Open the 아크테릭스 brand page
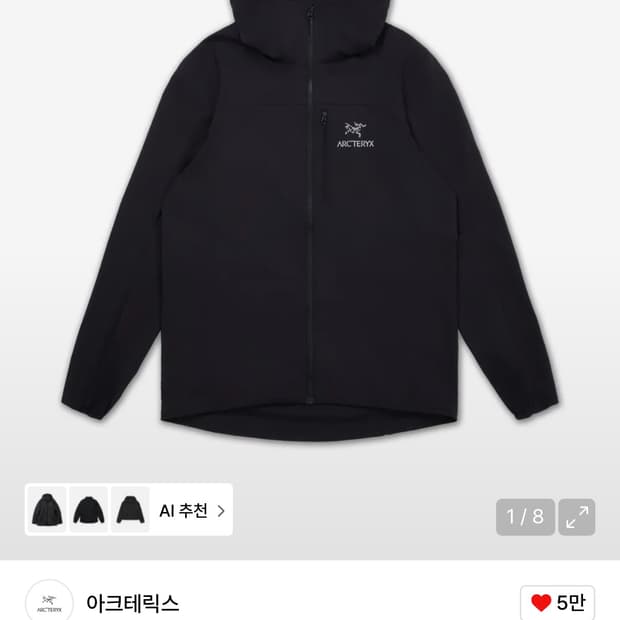The image size is (620, 620). (132, 603)
